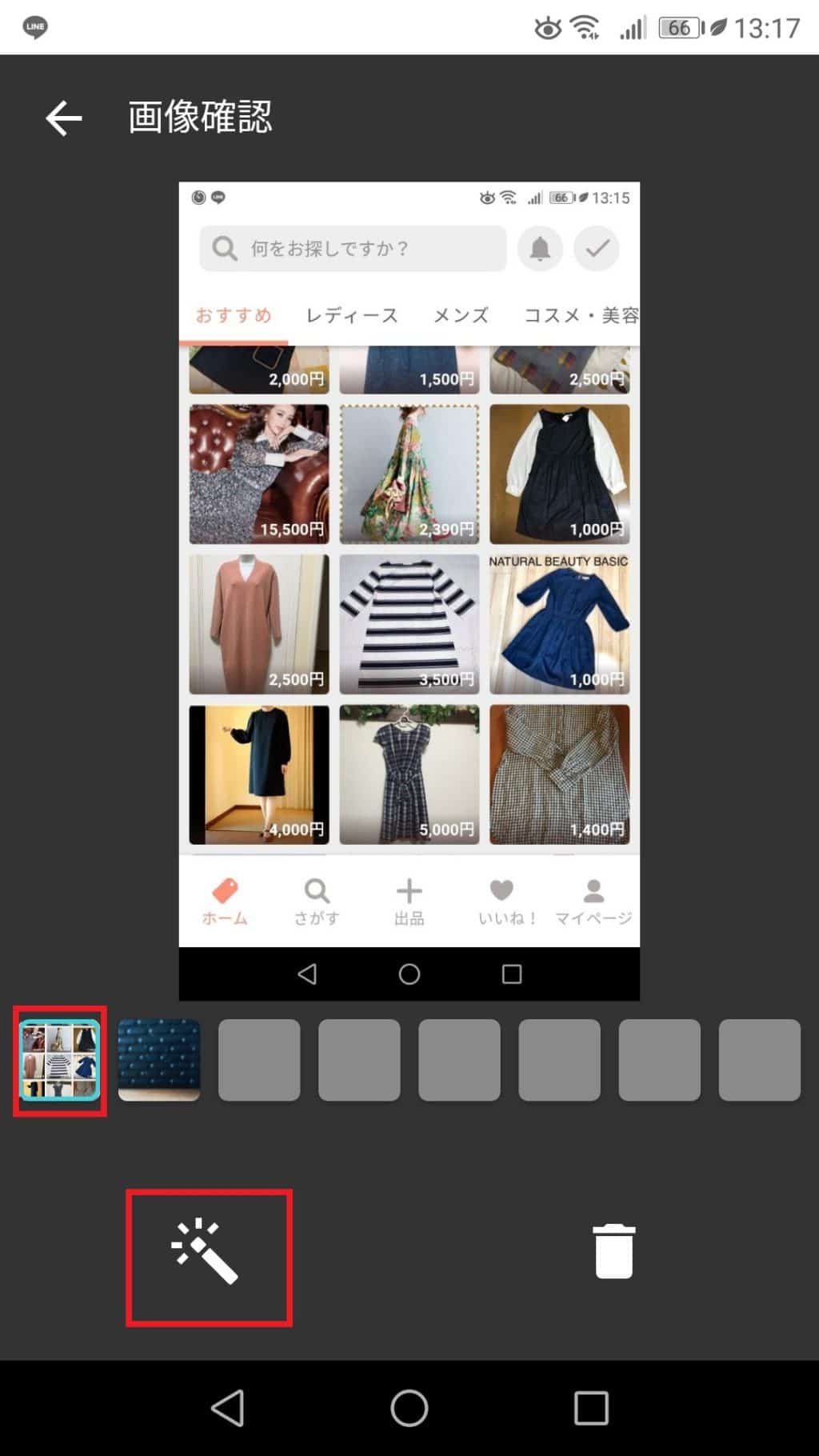Delete the selected image

tap(613, 1251)
